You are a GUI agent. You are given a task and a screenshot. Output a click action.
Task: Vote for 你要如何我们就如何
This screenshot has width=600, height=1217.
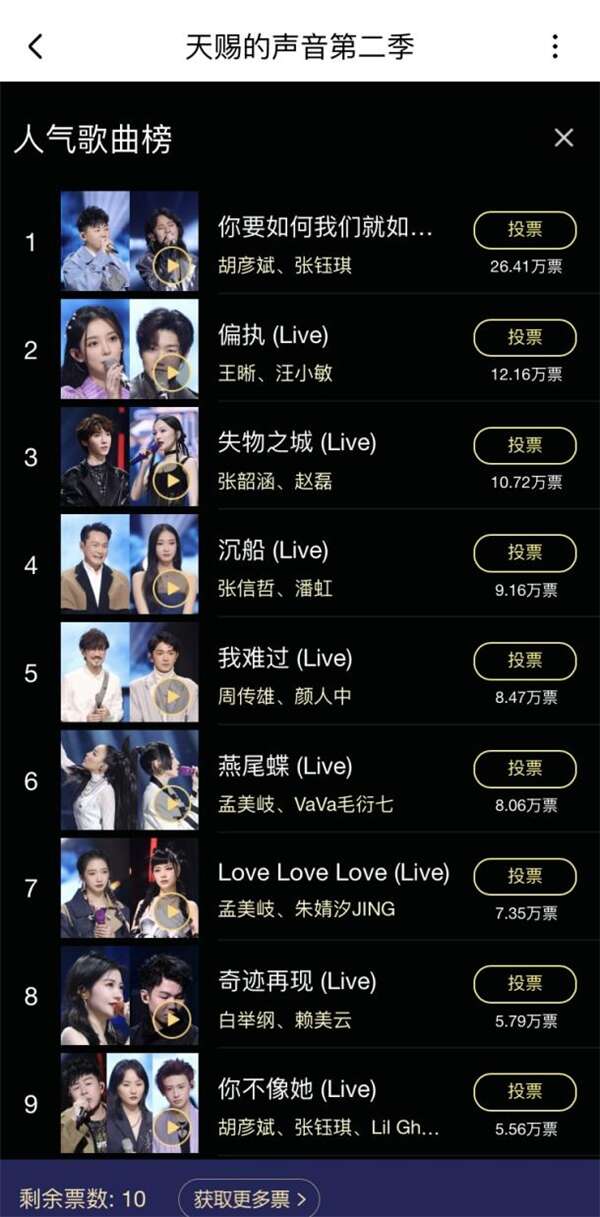coord(525,230)
